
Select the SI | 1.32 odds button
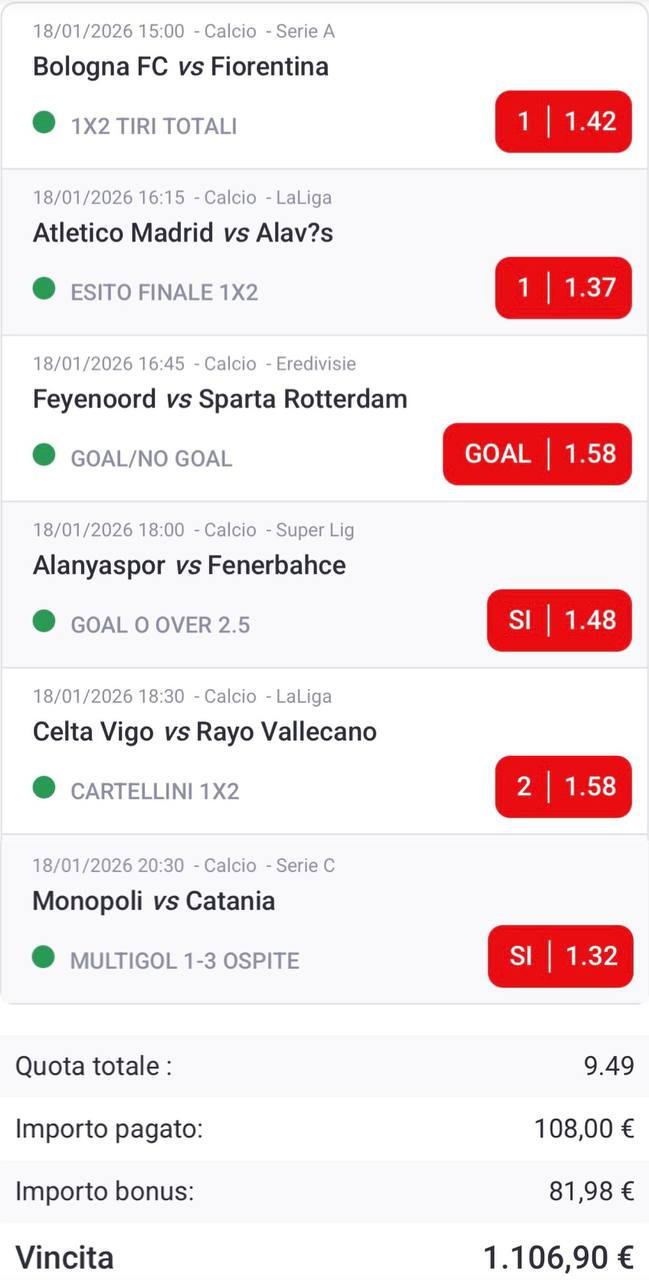(x=560, y=956)
